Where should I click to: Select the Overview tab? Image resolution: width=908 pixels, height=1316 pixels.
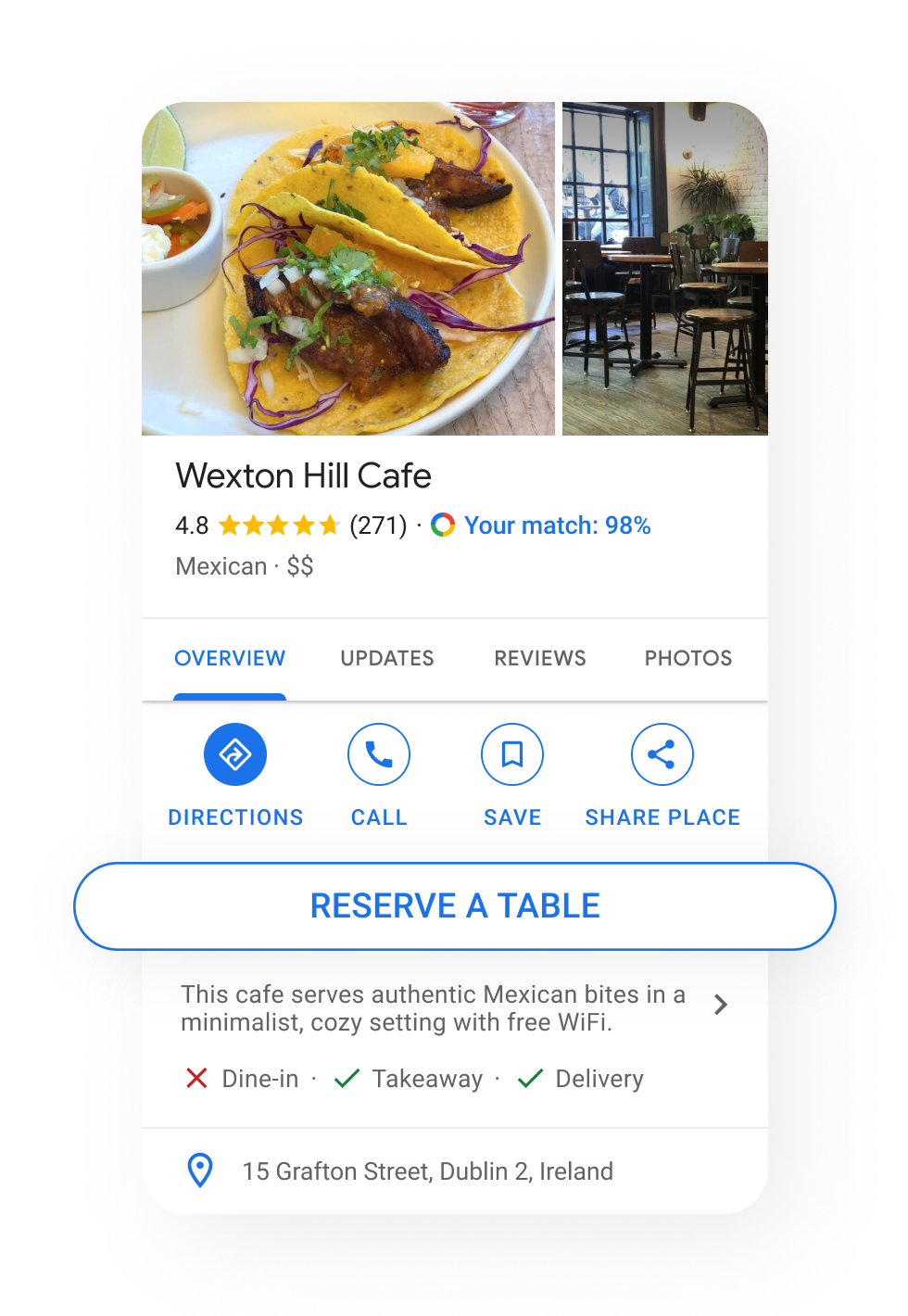[x=230, y=658]
